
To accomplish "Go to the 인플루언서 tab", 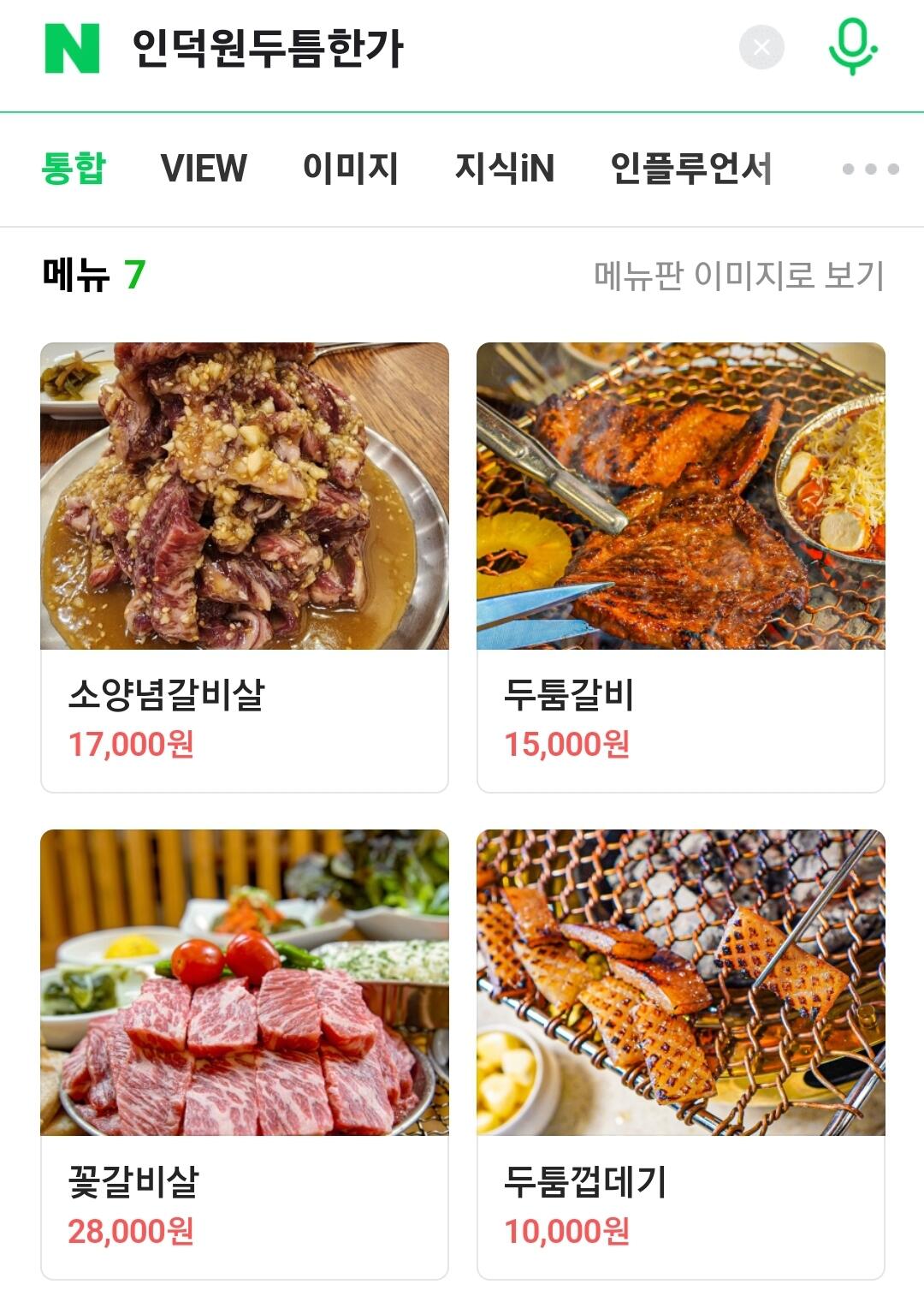I will [690, 168].
